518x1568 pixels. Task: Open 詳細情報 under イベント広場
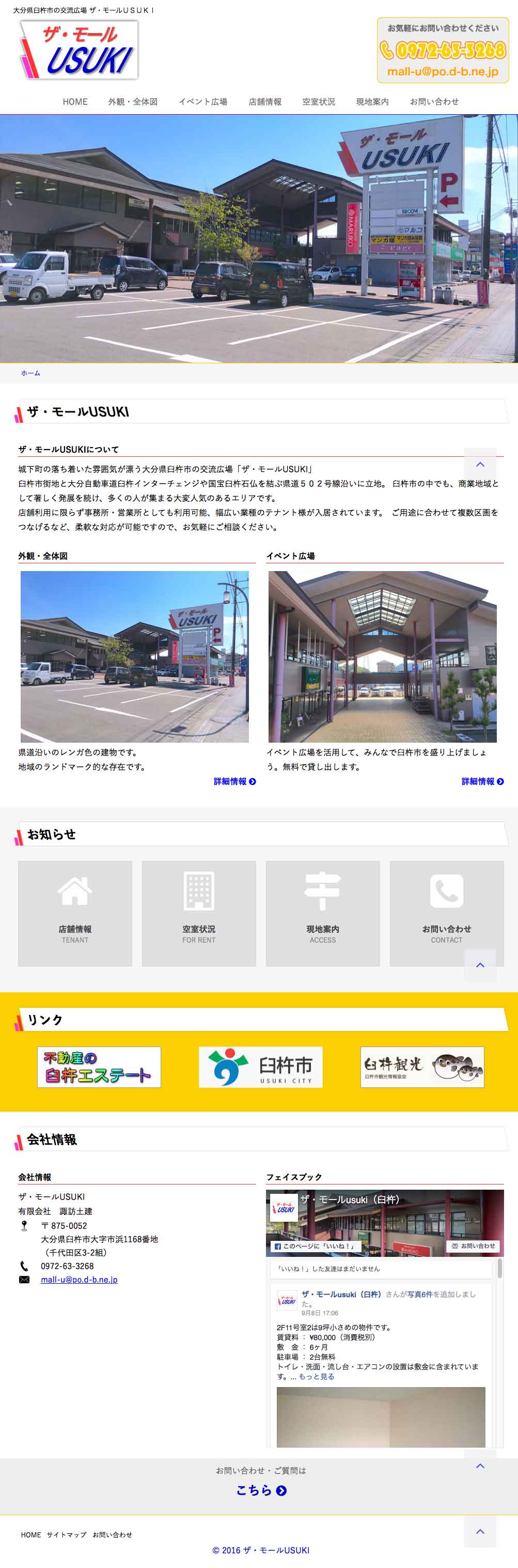[x=482, y=781]
